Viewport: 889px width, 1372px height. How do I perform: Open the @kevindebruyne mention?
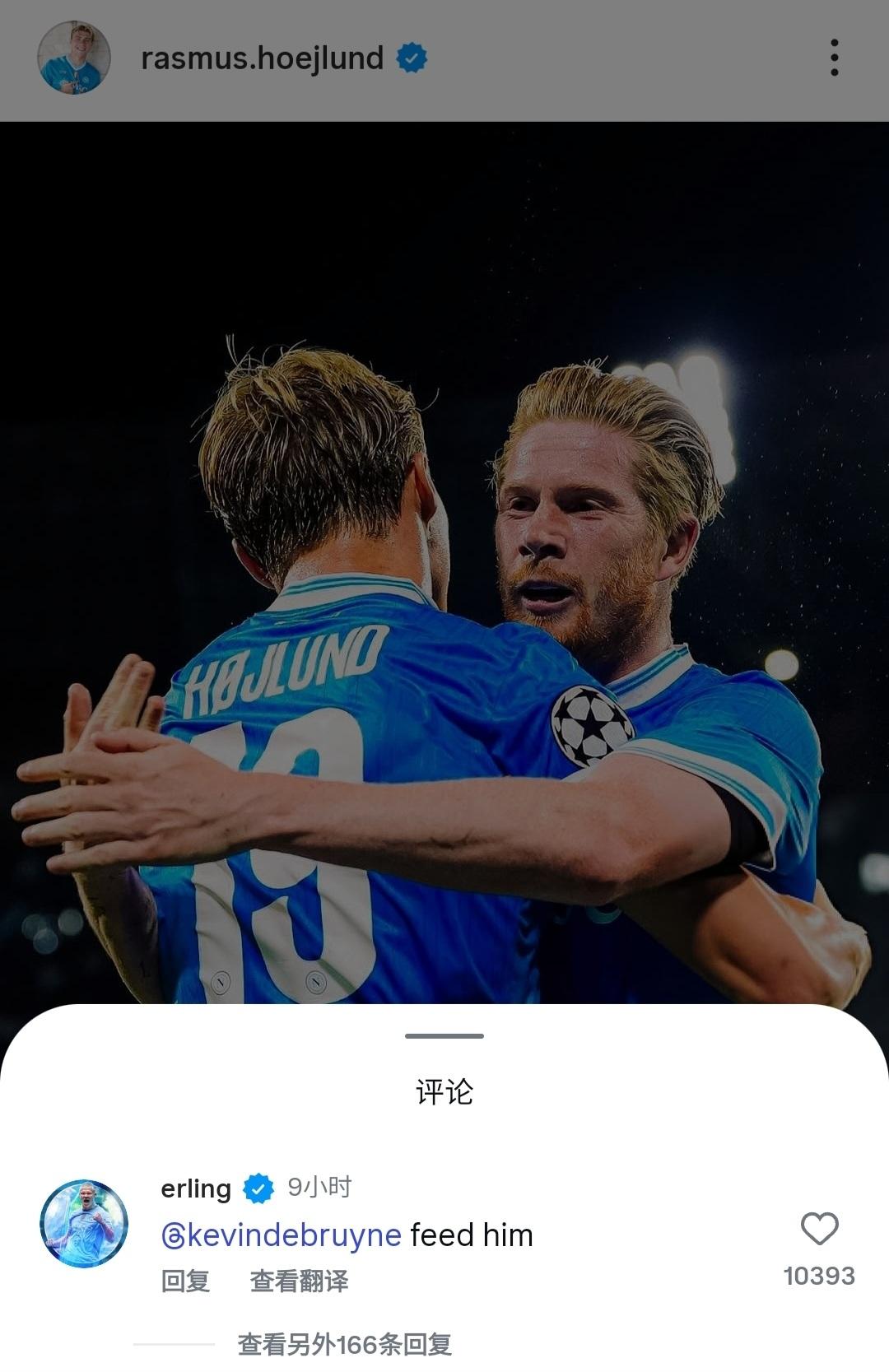[282, 1235]
